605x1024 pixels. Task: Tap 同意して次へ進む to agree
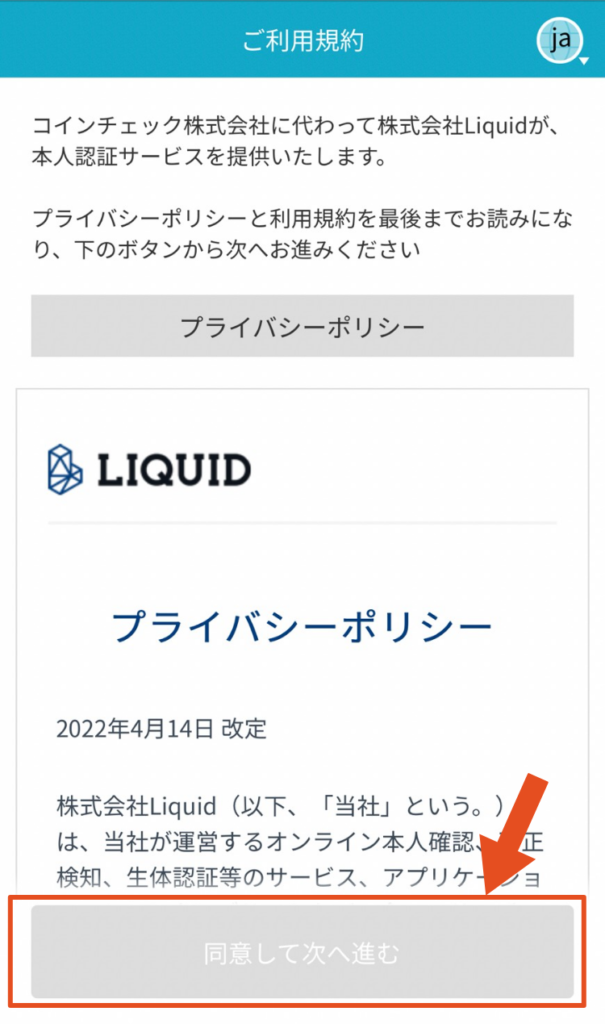(x=302, y=952)
